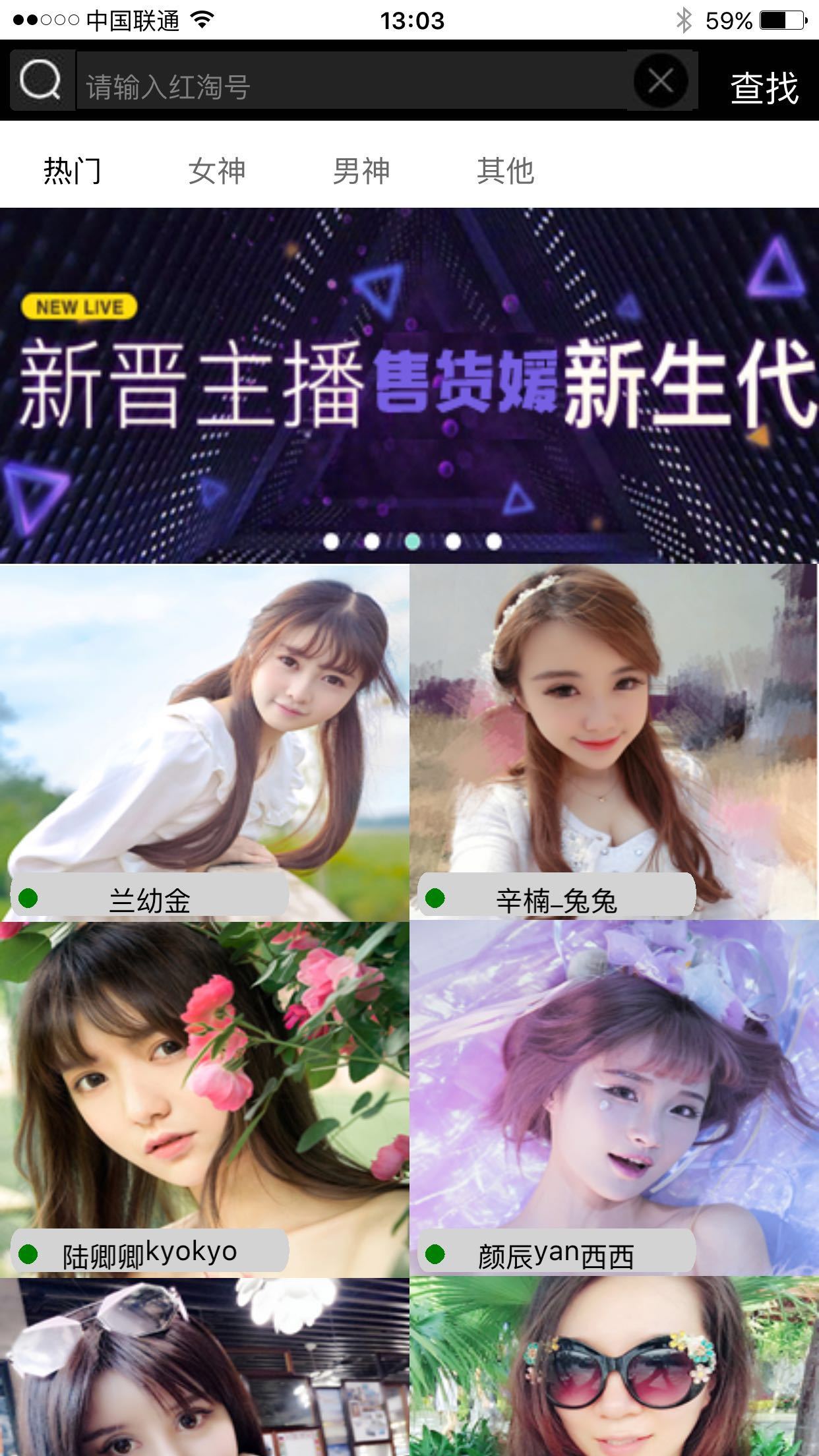Open 辛楠-兔兔's profile card
Image resolution: width=819 pixels, height=1456 pixels.
tap(613, 742)
